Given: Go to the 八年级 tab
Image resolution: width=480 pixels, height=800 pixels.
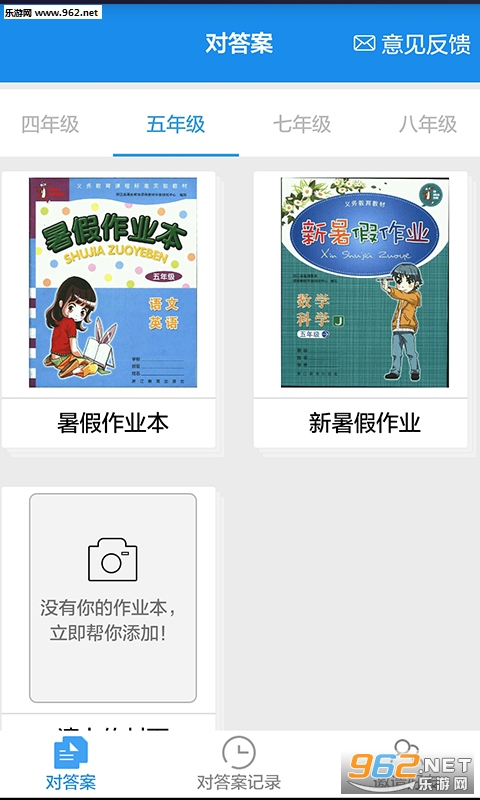Looking at the screenshot, I should tap(427, 124).
